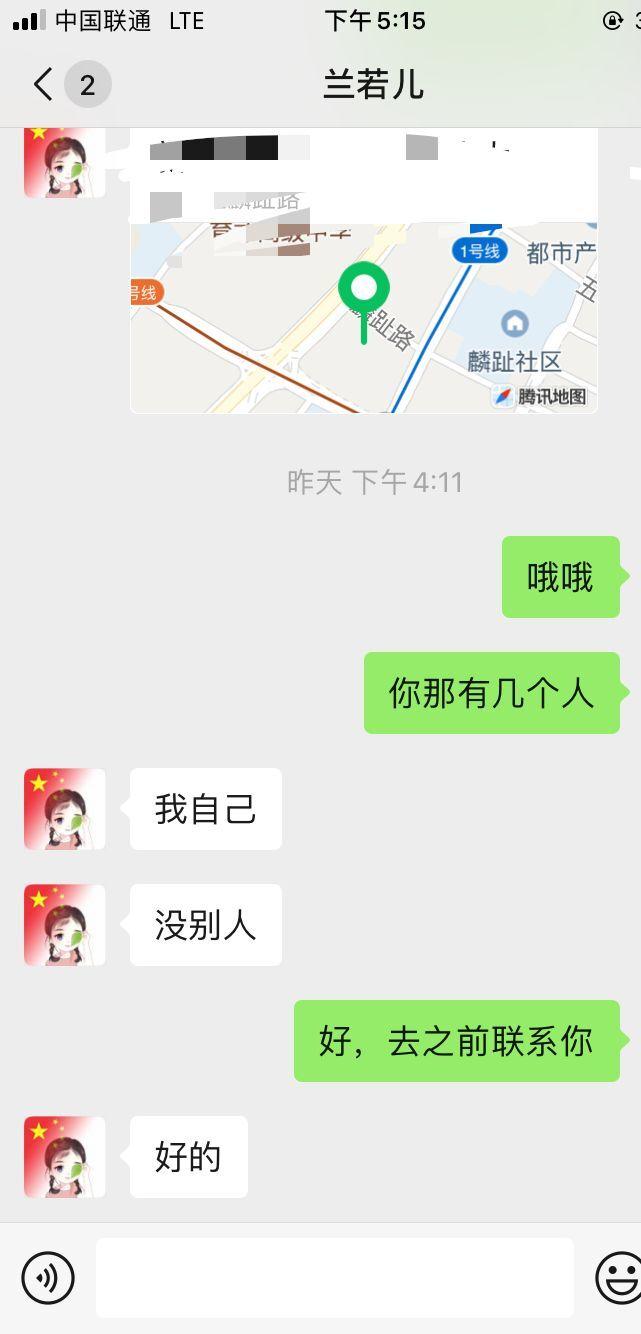Viewport: 641px width, 1334px height.
Task: Open the emoji picker
Action: pyautogui.click(x=618, y=1277)
